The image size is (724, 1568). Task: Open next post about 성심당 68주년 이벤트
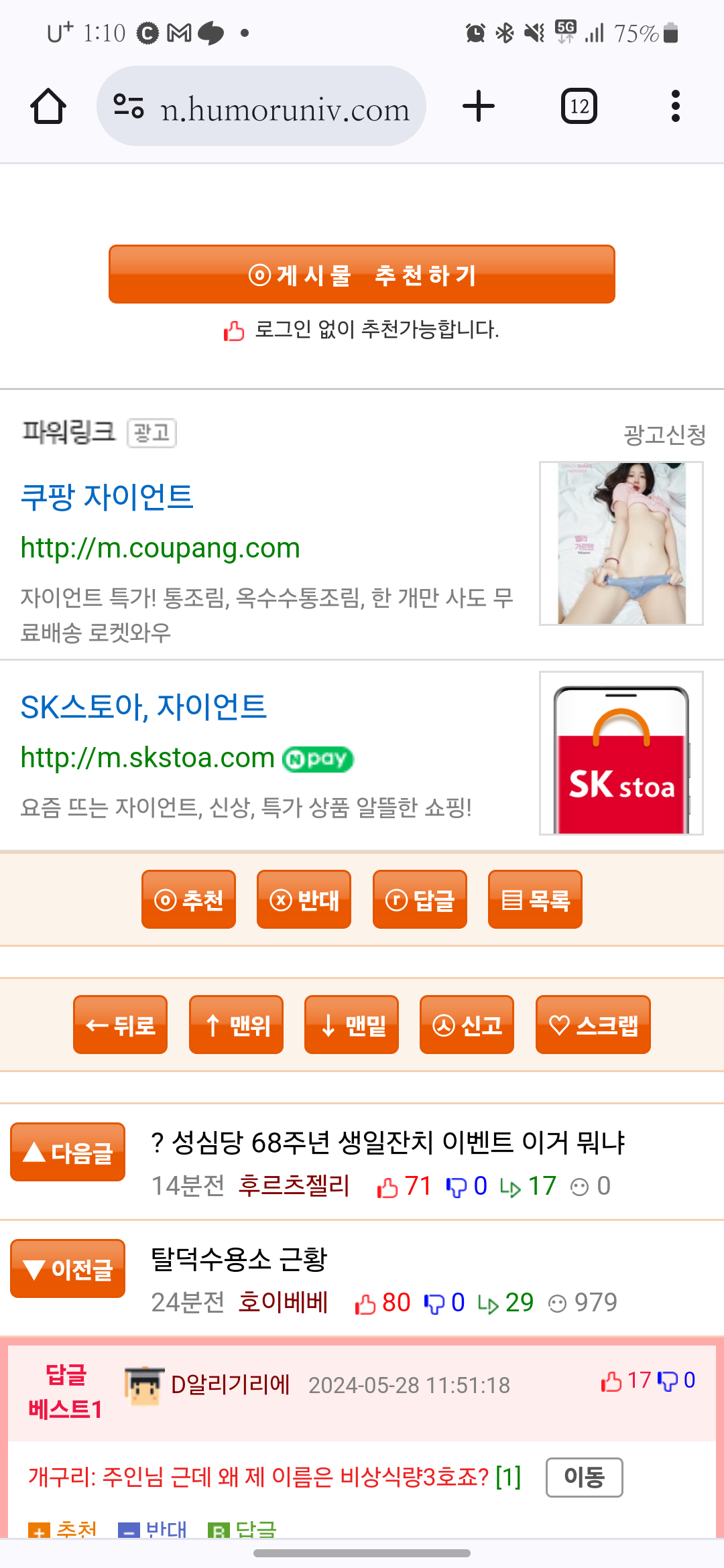tap(387, 1143)
